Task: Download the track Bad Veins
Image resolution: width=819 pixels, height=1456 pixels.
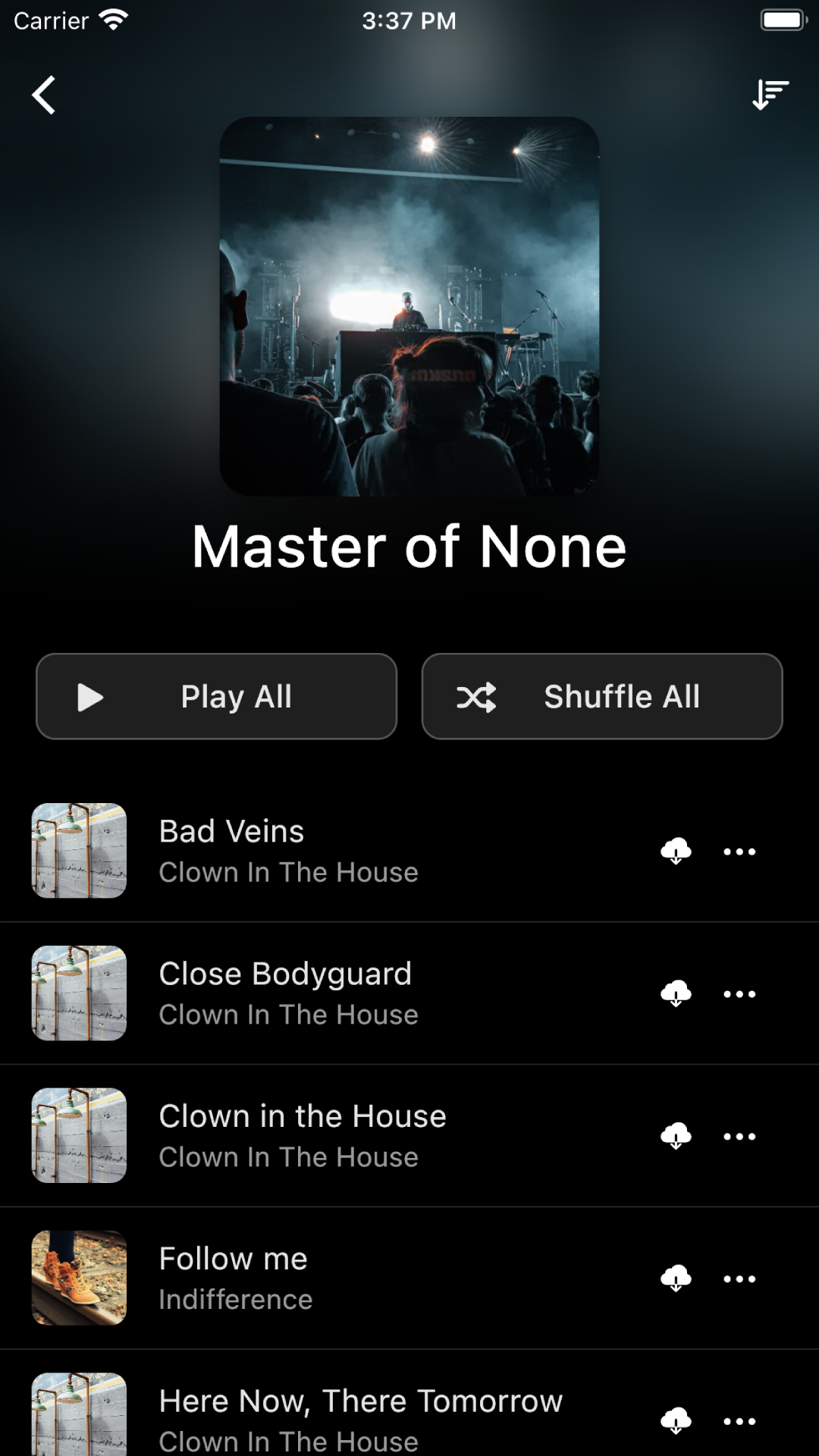Action: pos(676,851)
